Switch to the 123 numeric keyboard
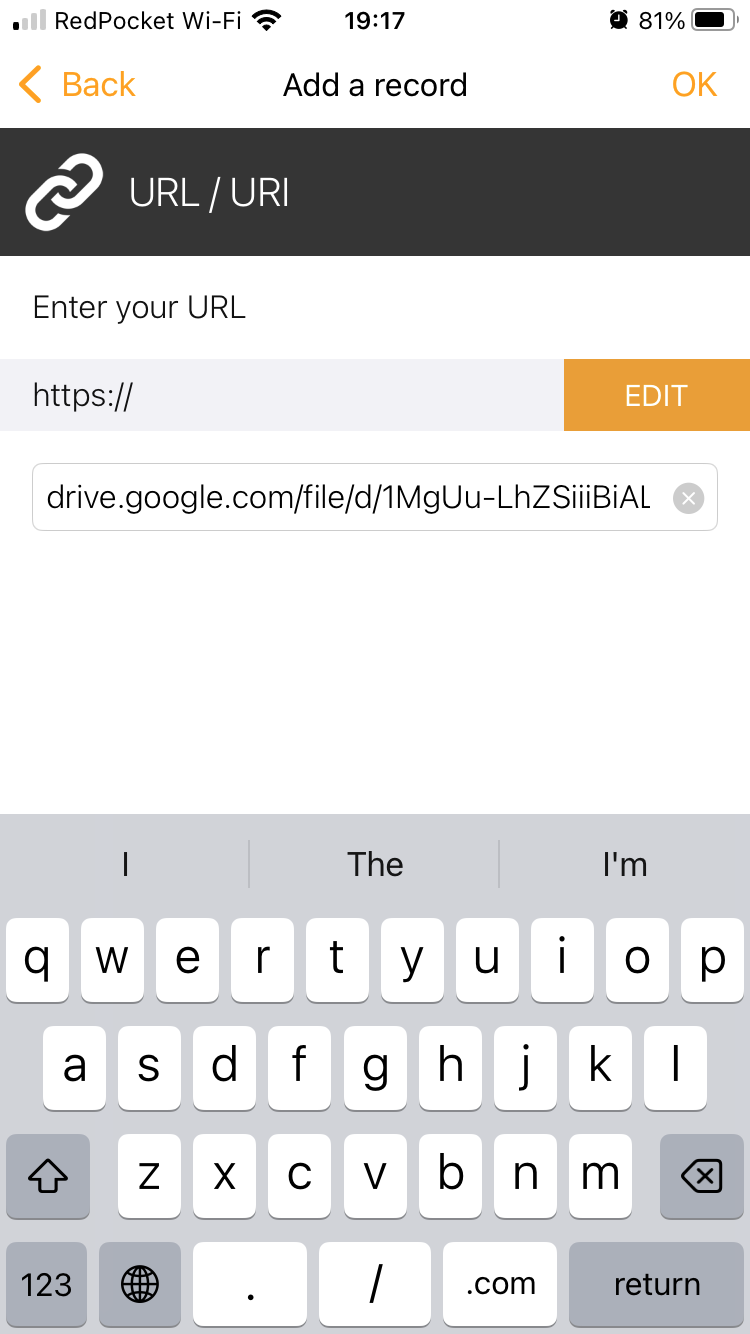This screenshot has width=750, height=1334. pos(46,1284)
